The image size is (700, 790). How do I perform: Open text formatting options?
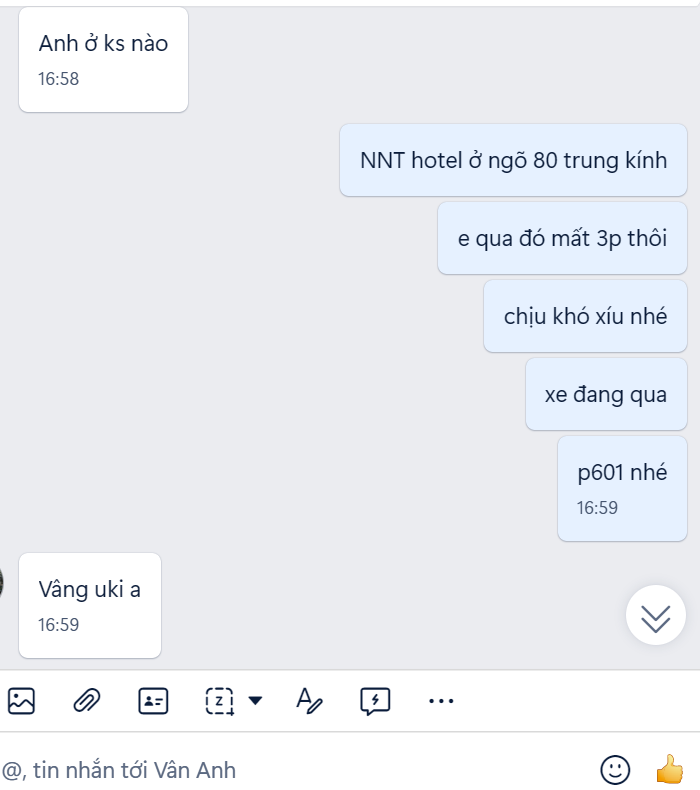pos(309,701)
